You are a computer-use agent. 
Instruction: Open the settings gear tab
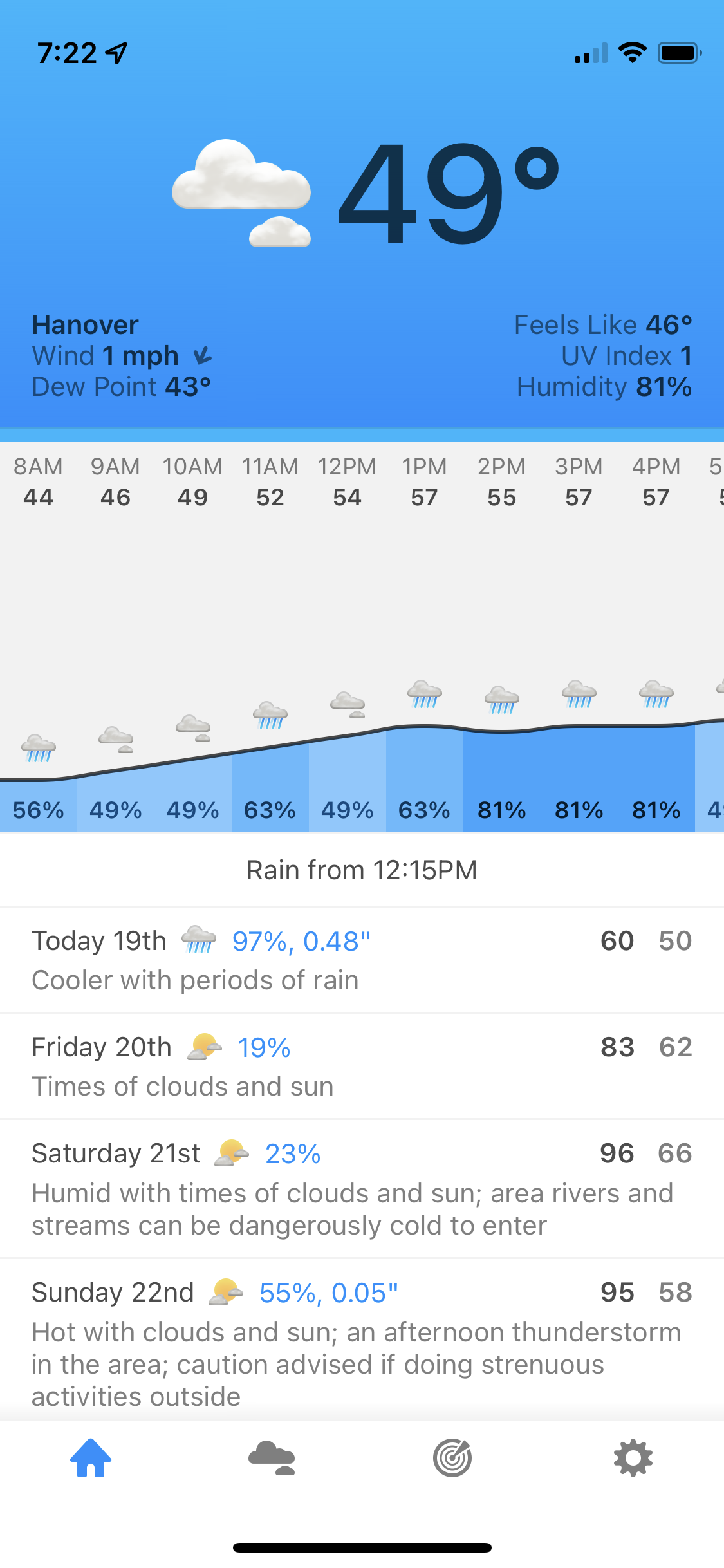[633, 1458]
